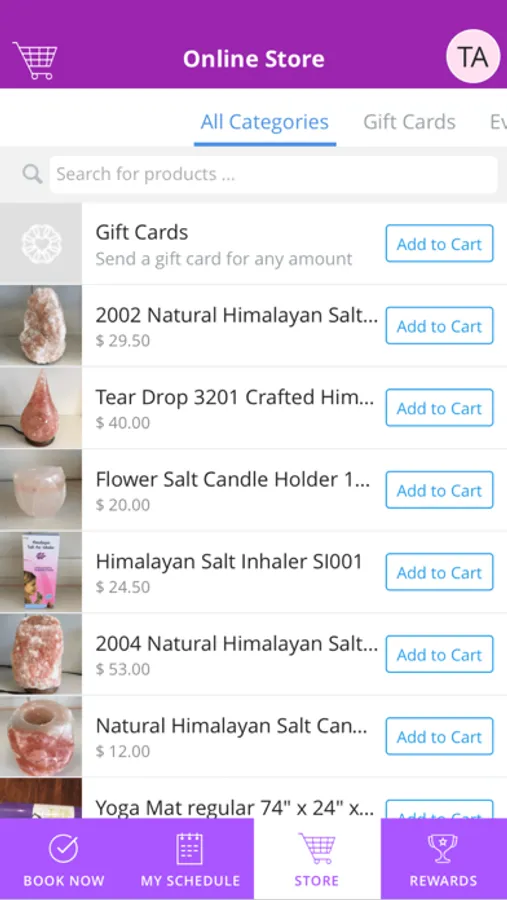Screen dimensions: 507x900
Task: Add 2004 Natural Himalayan Salt to cart
Action: [439, 654]
